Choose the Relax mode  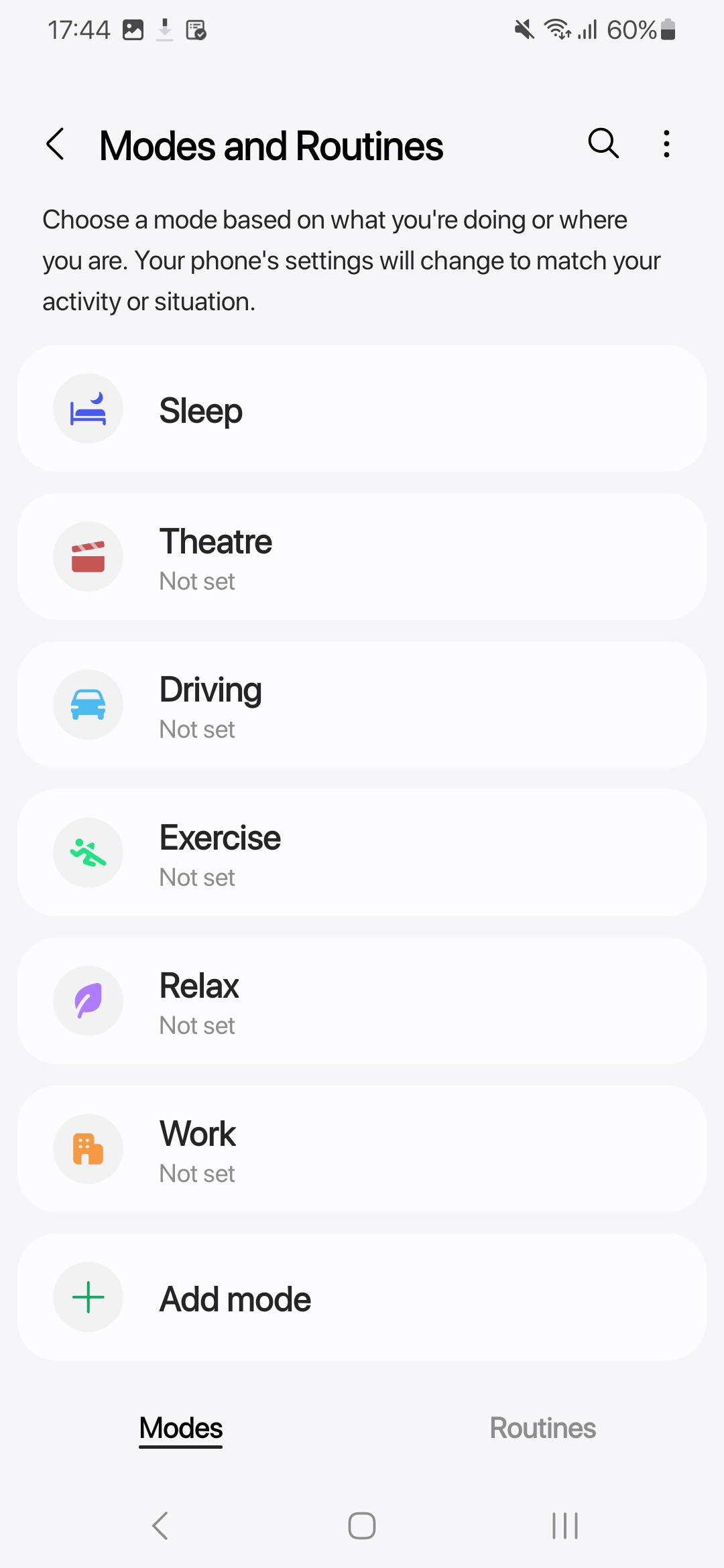[x=362, y=1001]
